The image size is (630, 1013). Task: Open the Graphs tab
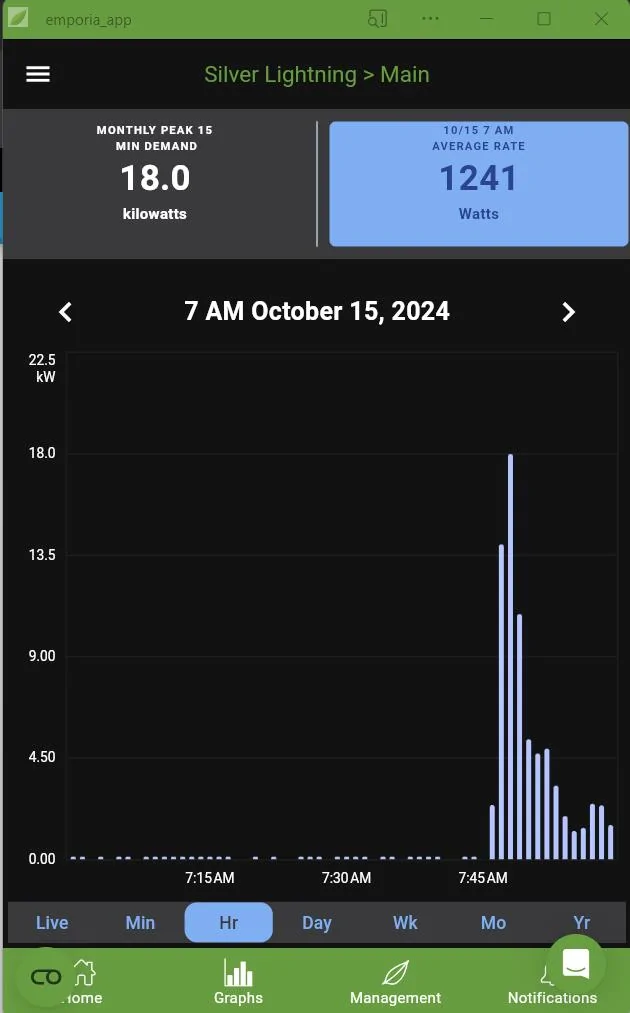pos(238,981)
